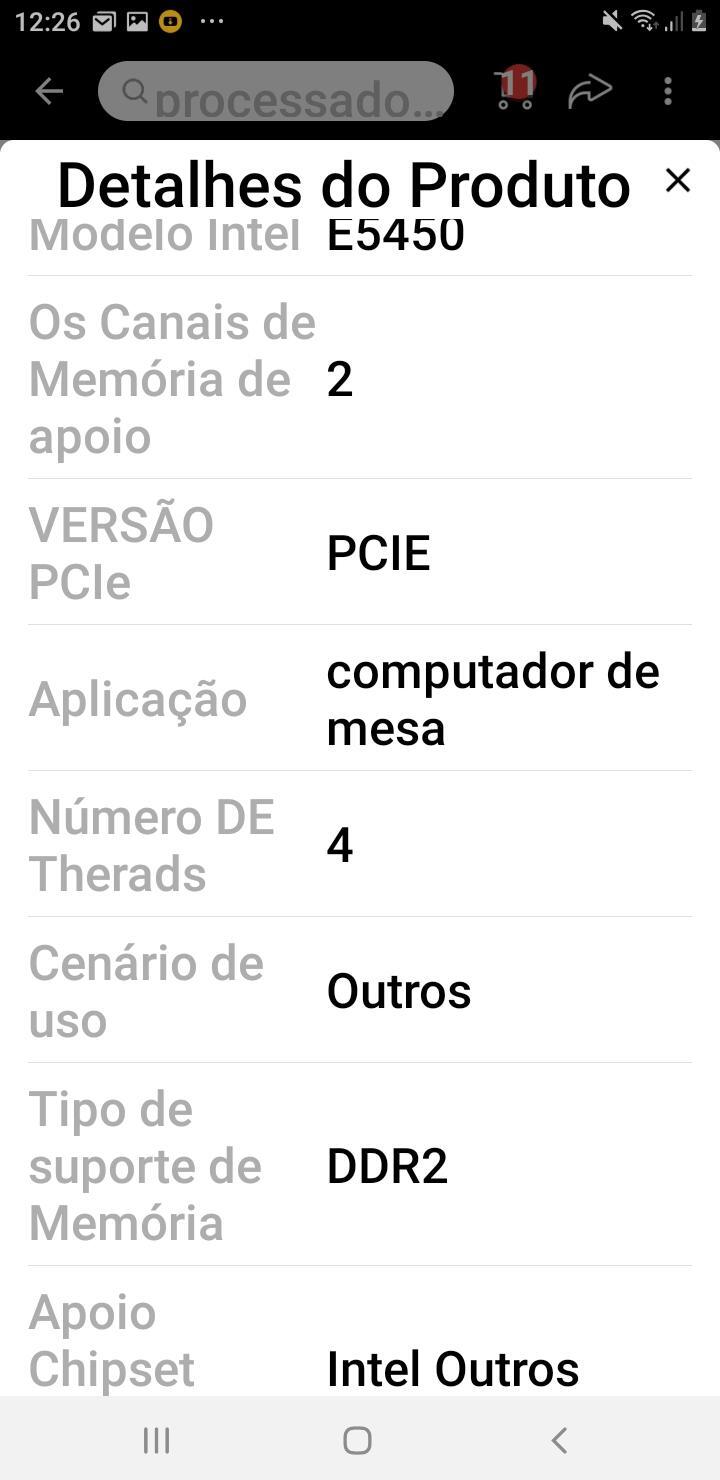Open recent apps from navigation bar
Screen dimensions: 720x1480
[157, 1440]
